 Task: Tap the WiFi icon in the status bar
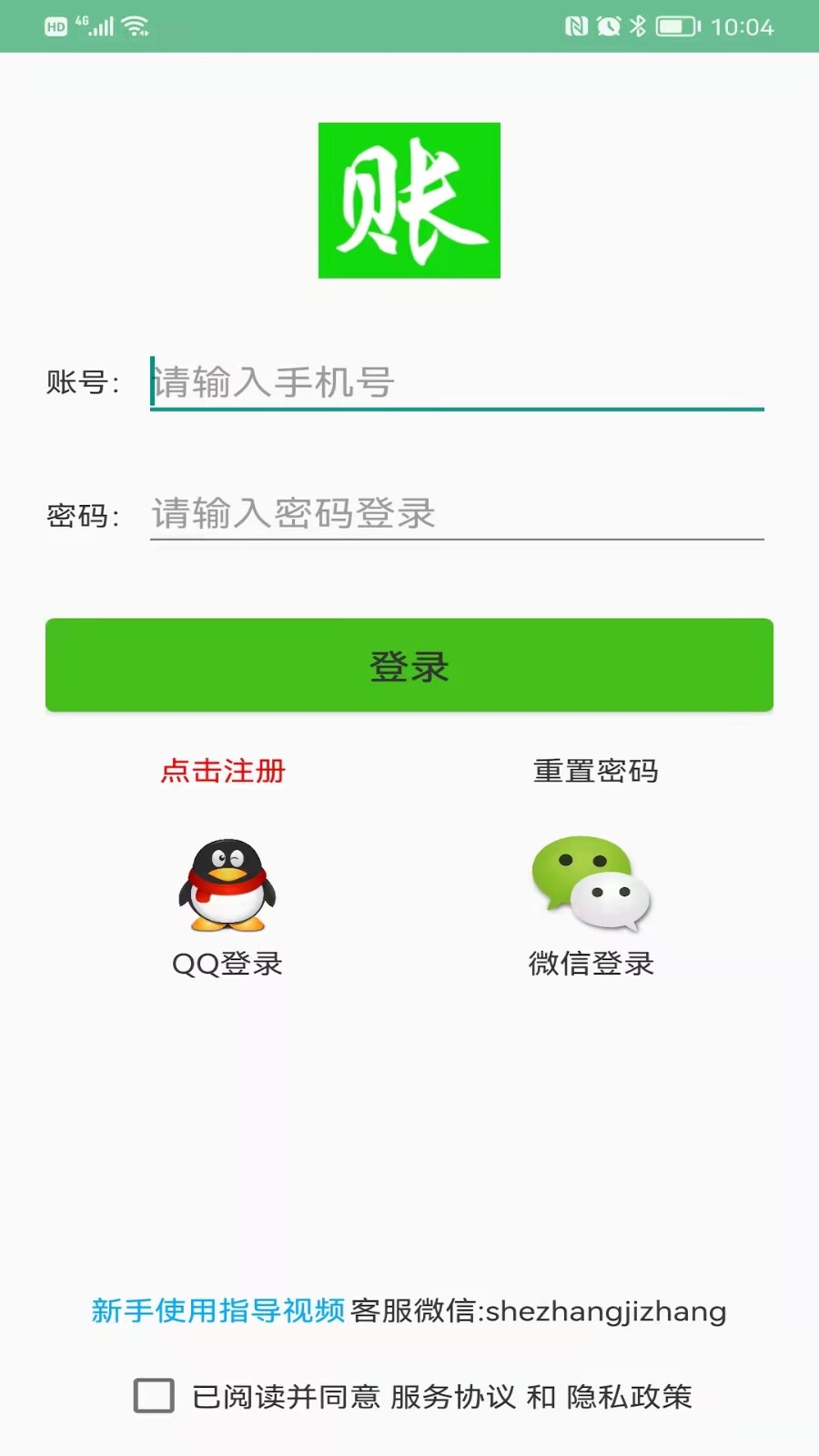(136, 25)
